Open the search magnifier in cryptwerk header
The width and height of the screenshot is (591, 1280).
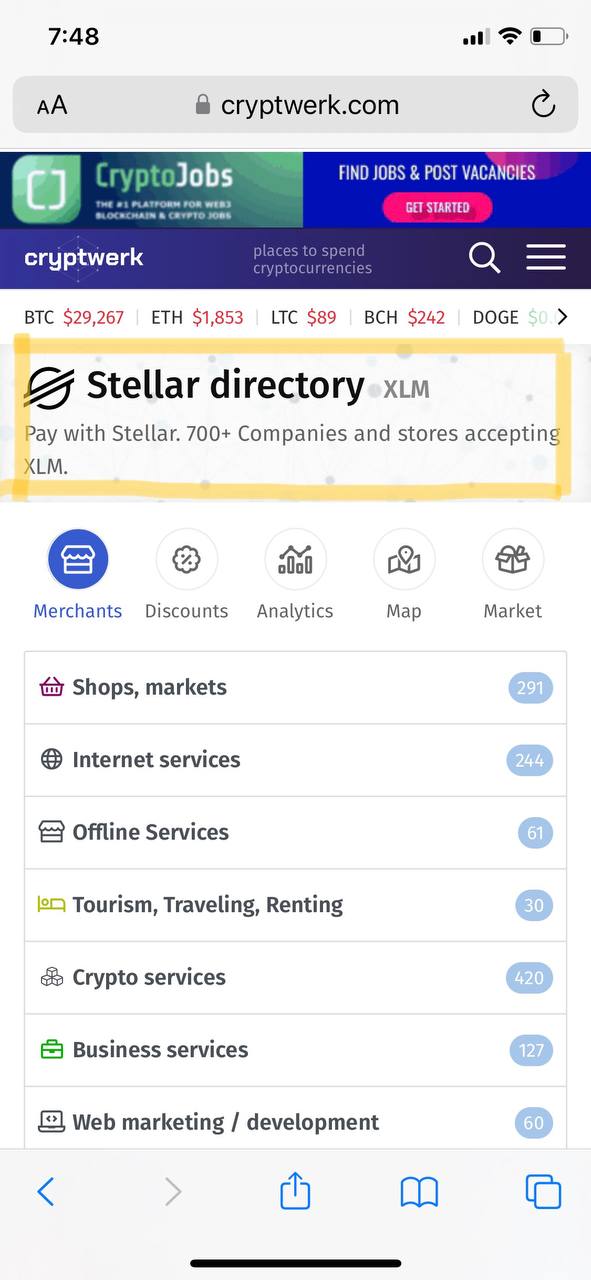[x=484, y=258]
